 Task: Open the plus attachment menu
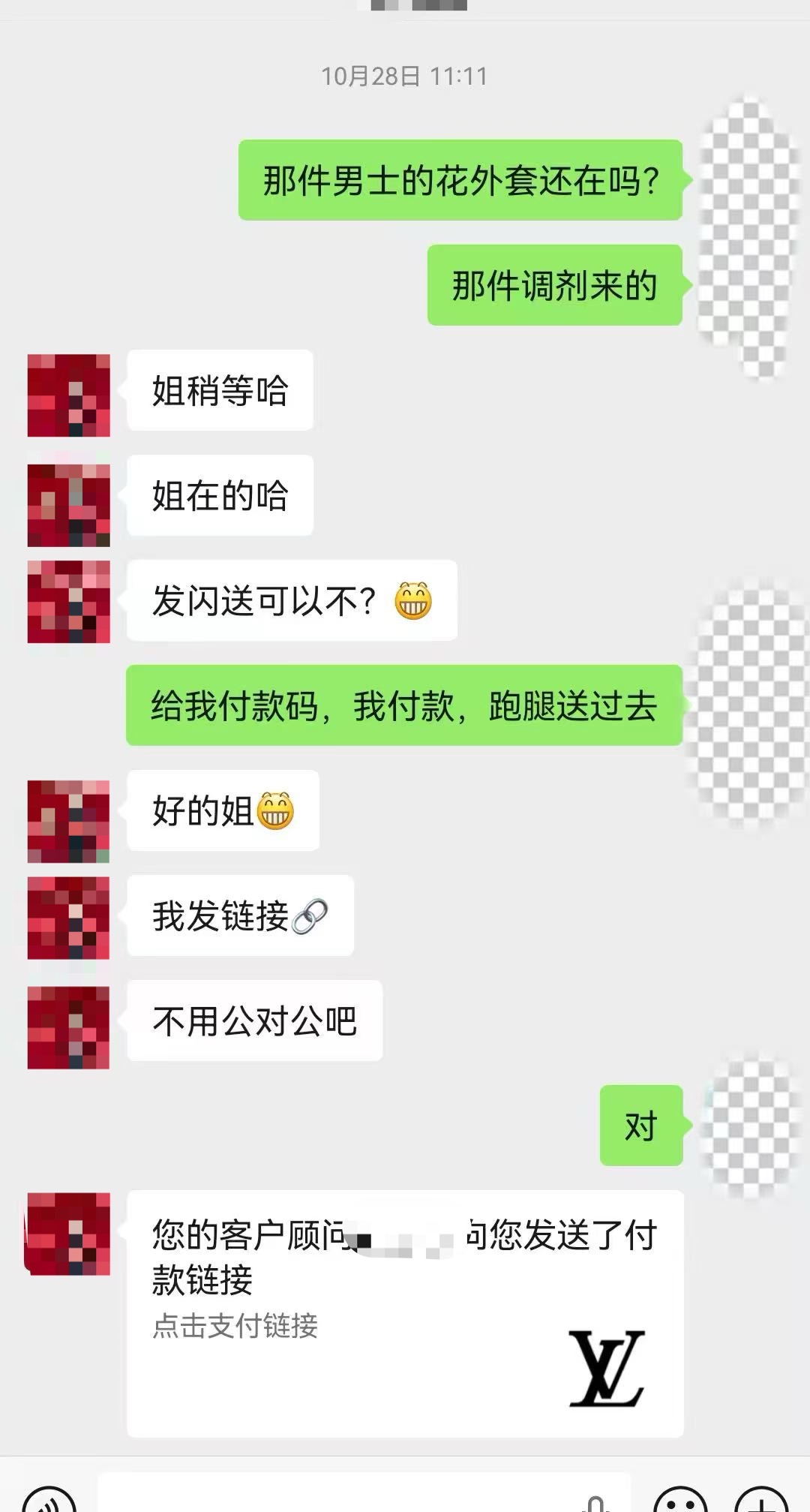[x=761, y=1499]
